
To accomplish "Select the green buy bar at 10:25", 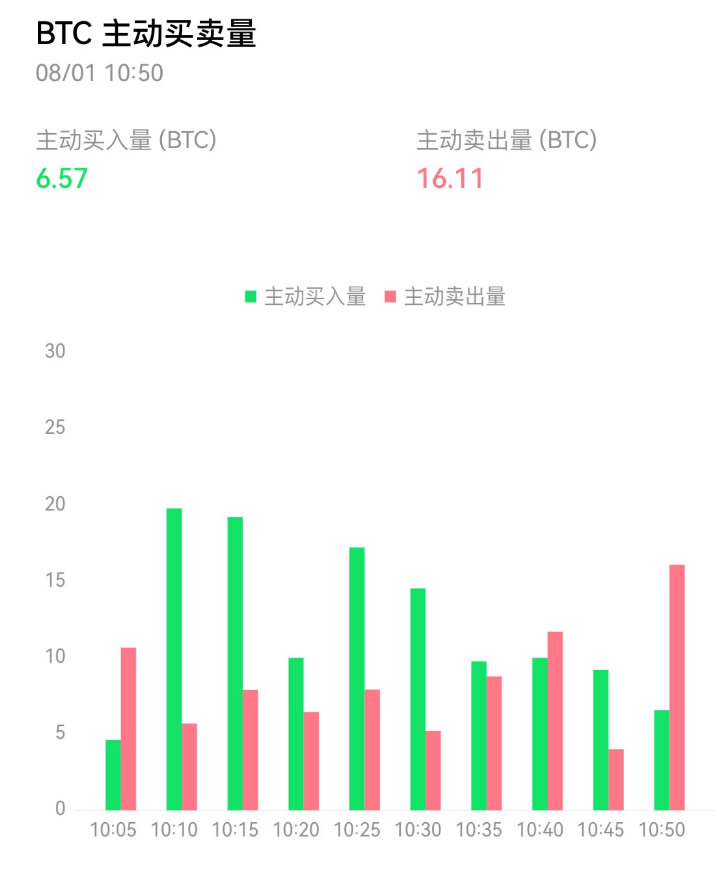I will [357, 678].
